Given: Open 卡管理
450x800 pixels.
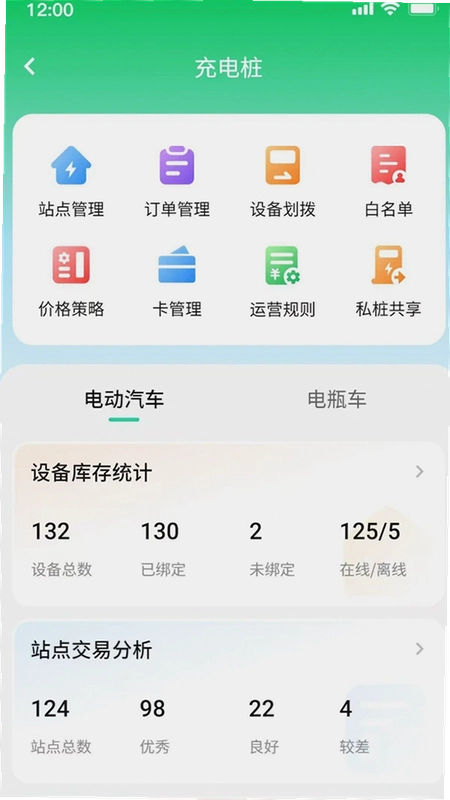Looking at the screenshot, I should pyautogui.click(x=177, y=282).
